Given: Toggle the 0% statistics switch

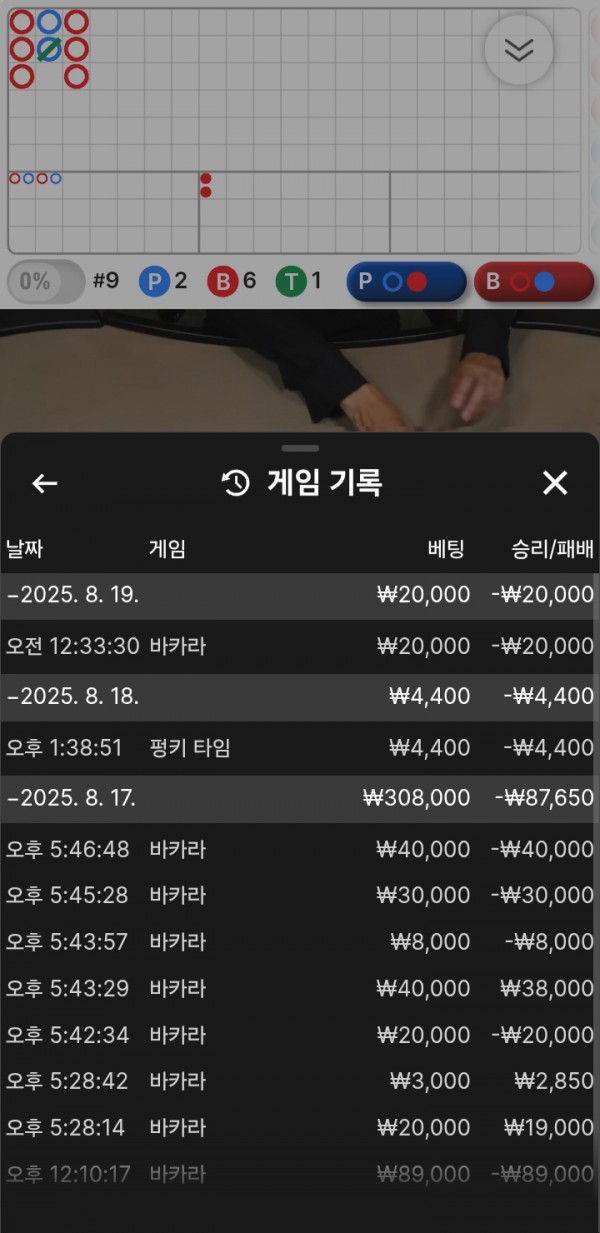Looking at the screenshot, I should tap(45, 282).
